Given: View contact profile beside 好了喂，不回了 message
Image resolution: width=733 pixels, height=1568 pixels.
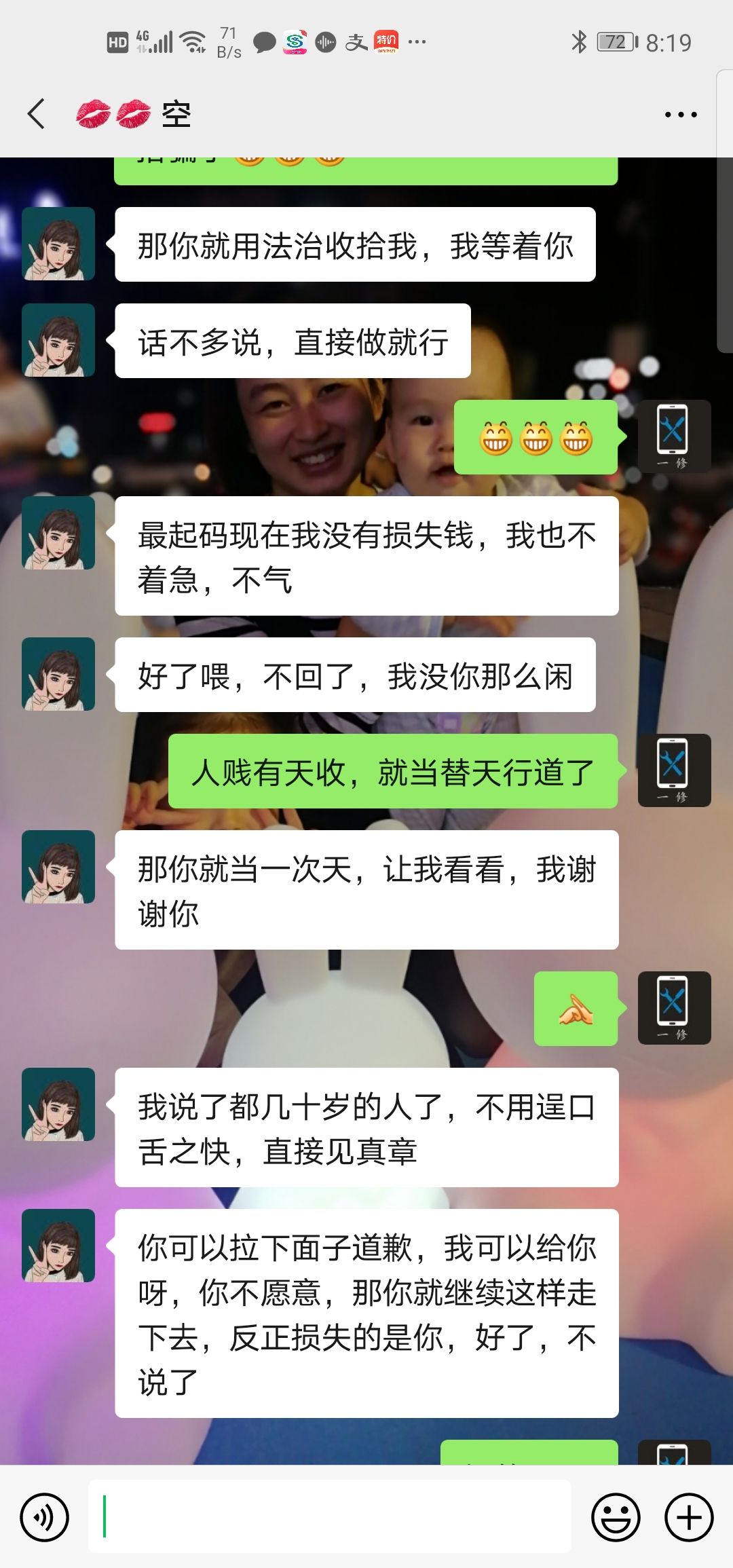Looking at the screenshot, I should tap(58, 674).
